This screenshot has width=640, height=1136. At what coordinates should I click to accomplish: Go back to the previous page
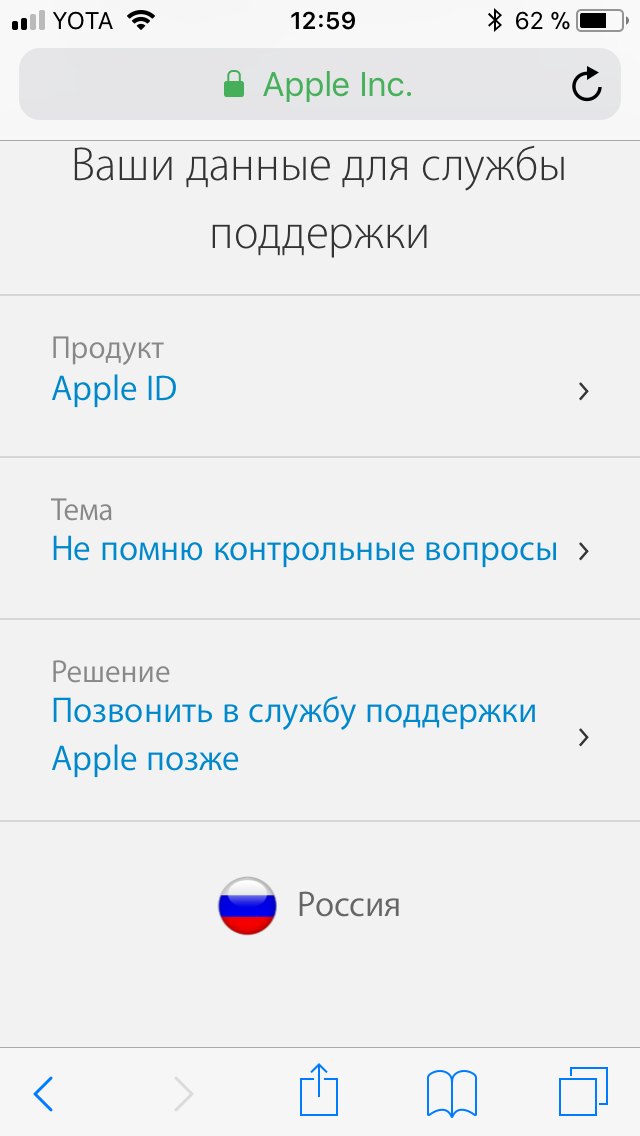(x=43, y=1094)
